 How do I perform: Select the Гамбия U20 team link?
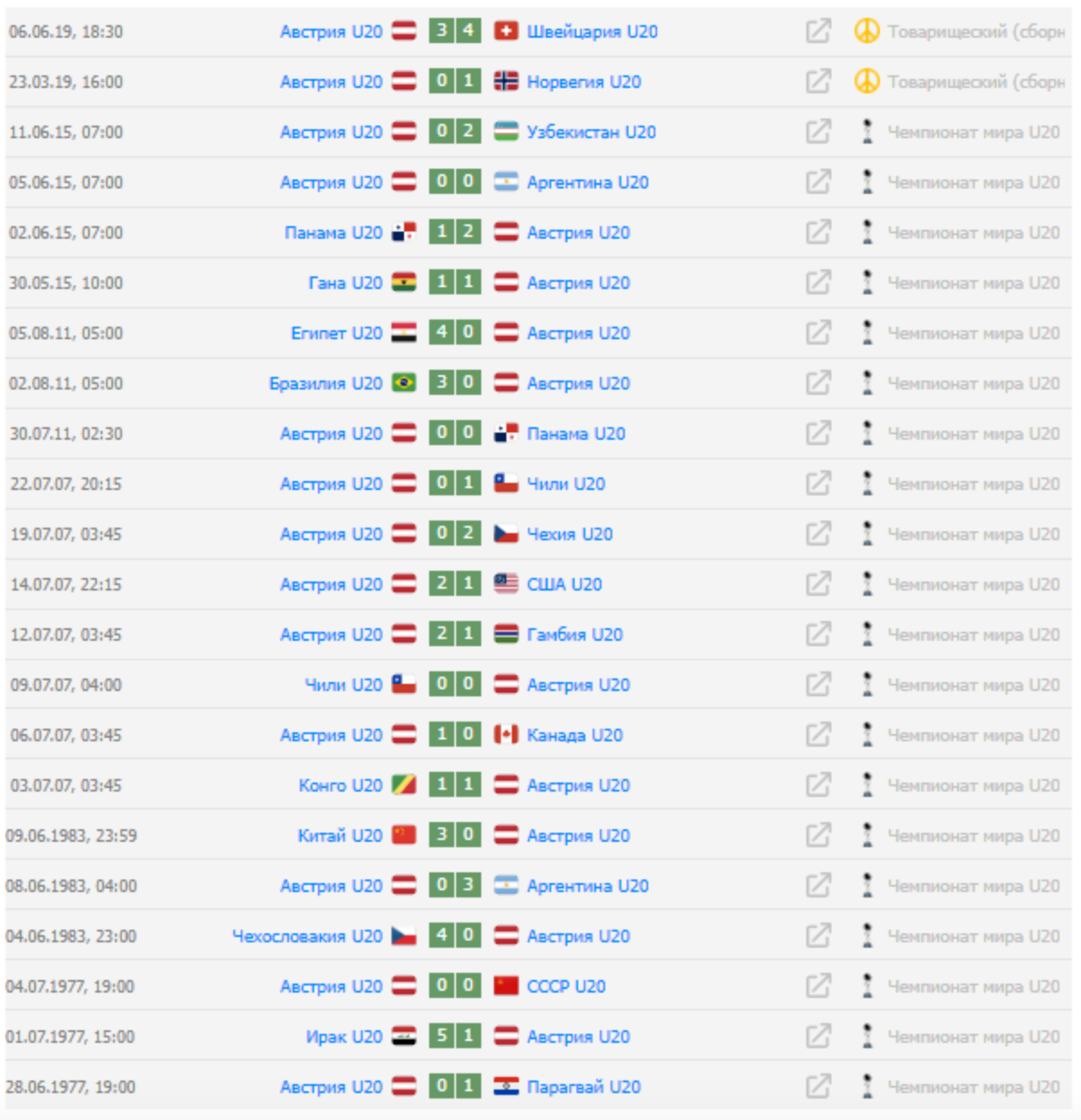click(x=574, y=634)
